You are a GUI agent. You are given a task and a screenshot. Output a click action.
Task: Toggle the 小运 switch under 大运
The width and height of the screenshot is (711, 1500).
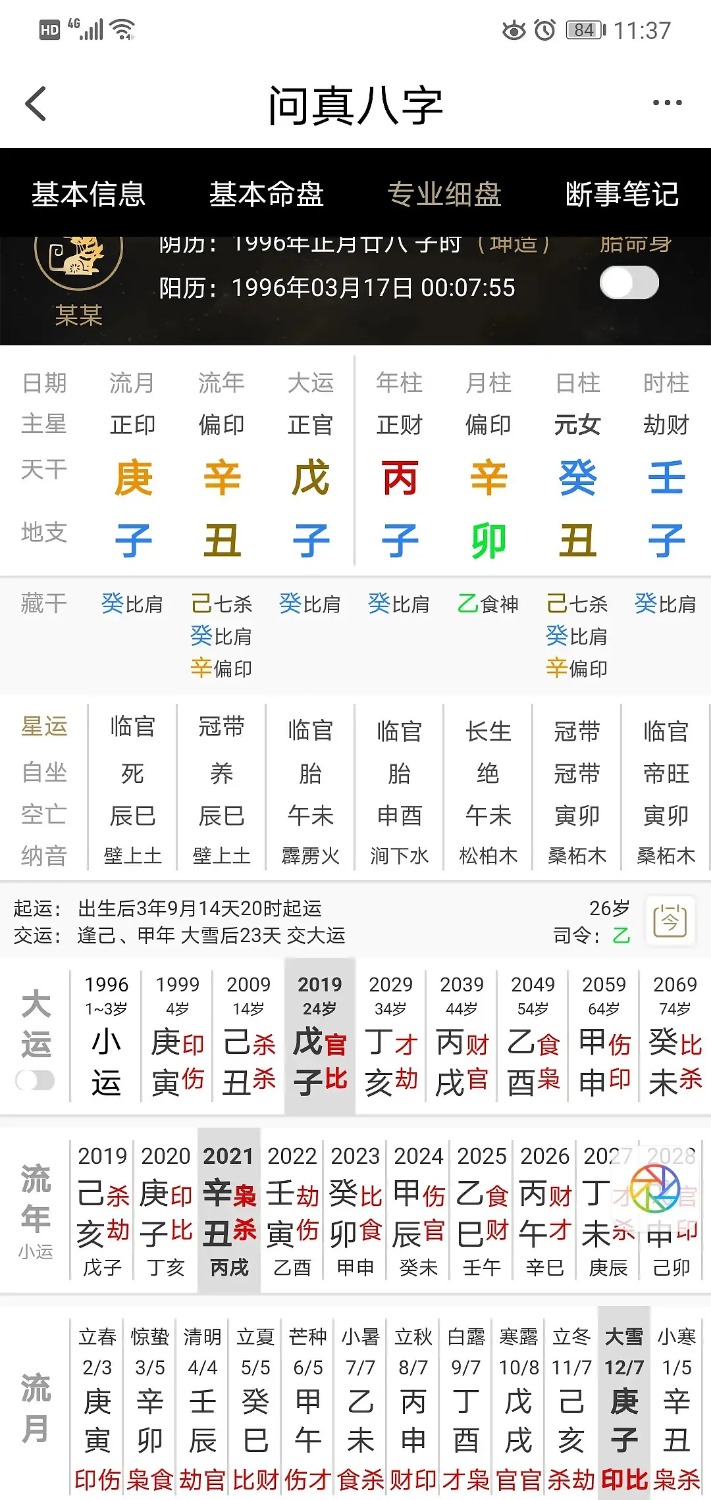pyautogui.click(x=35, y=1080)
